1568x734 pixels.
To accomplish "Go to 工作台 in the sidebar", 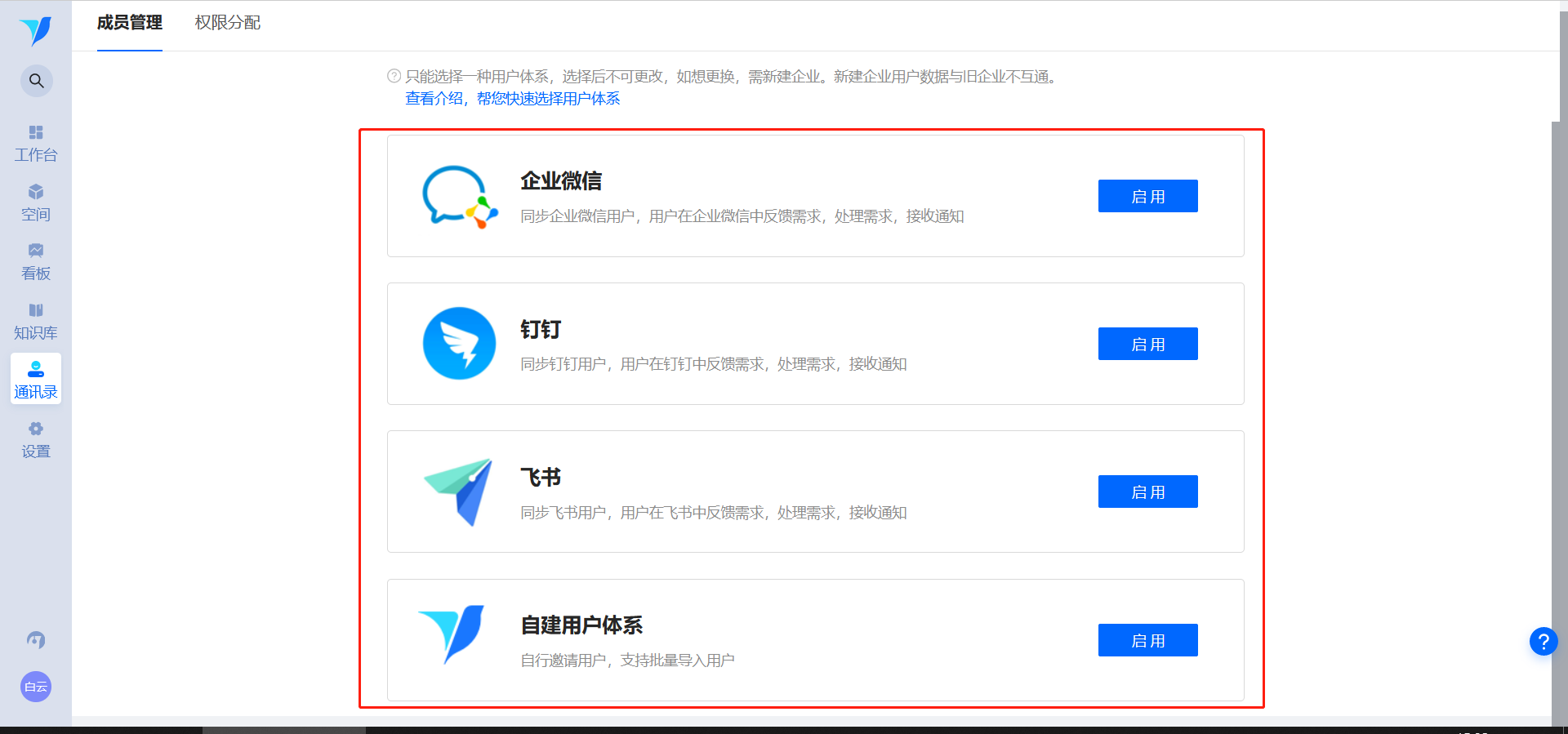I will click(x=36, y=144).
